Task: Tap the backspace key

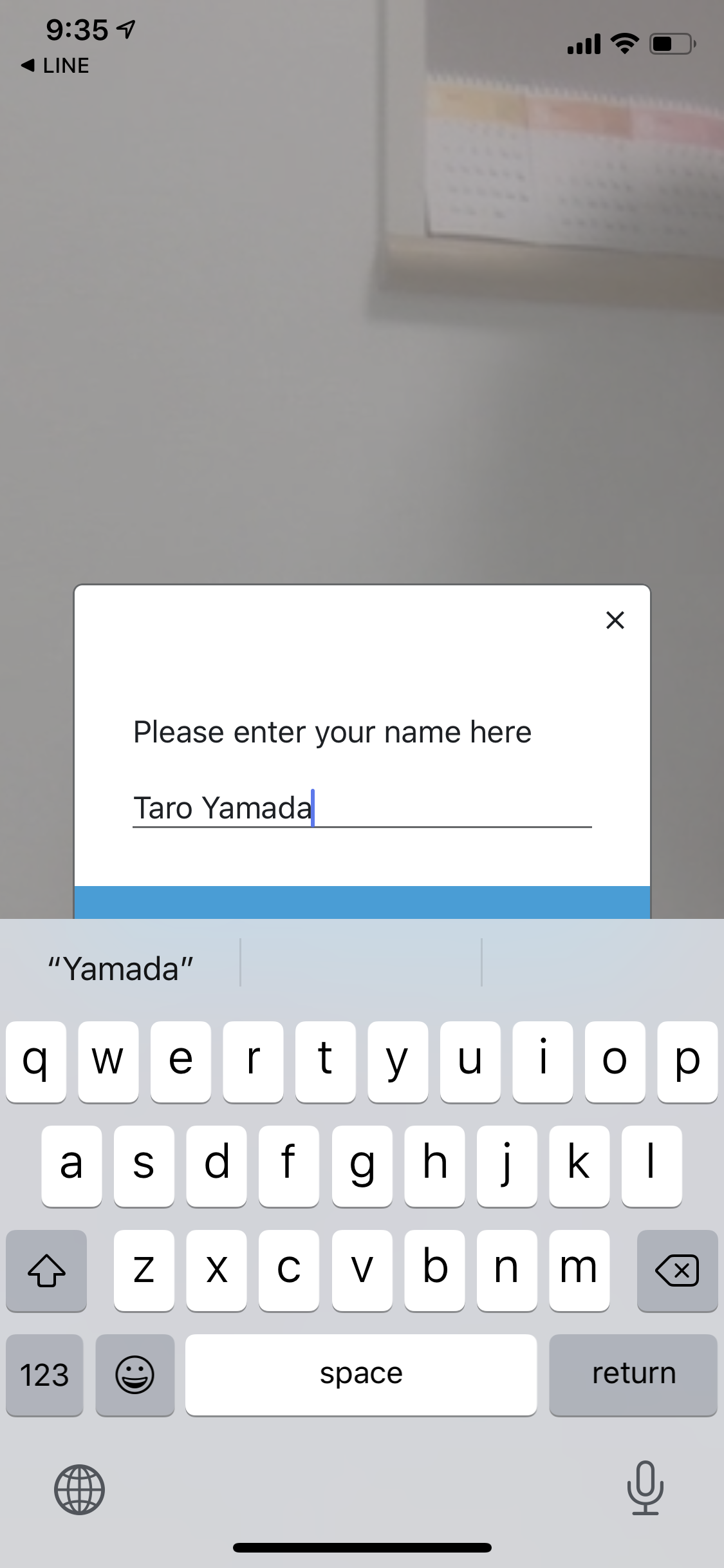Action: (677, 1270)
